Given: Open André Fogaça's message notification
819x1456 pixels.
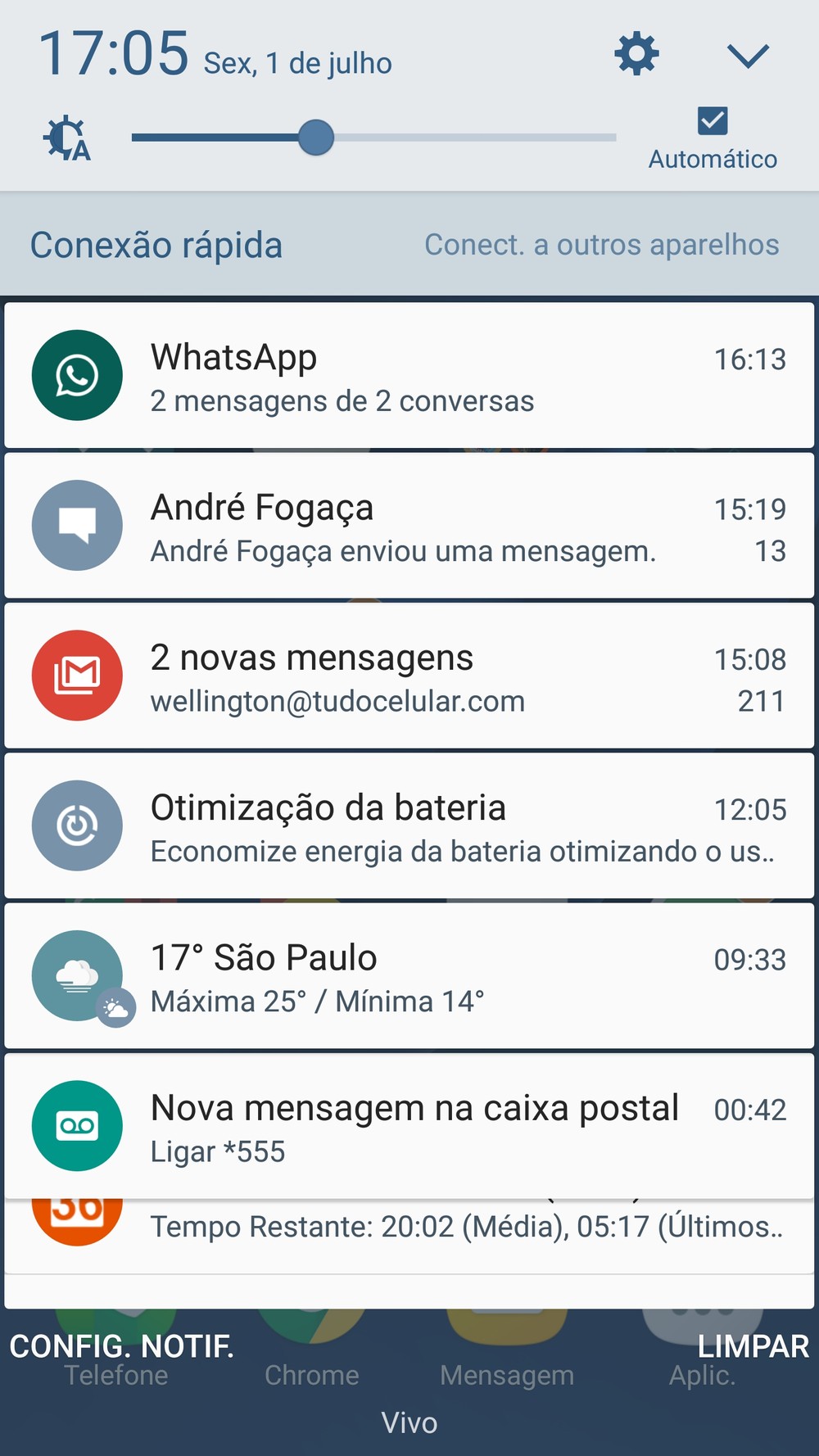Looking at the screenshot, I should pyautogui.click(x=409, y=526).
